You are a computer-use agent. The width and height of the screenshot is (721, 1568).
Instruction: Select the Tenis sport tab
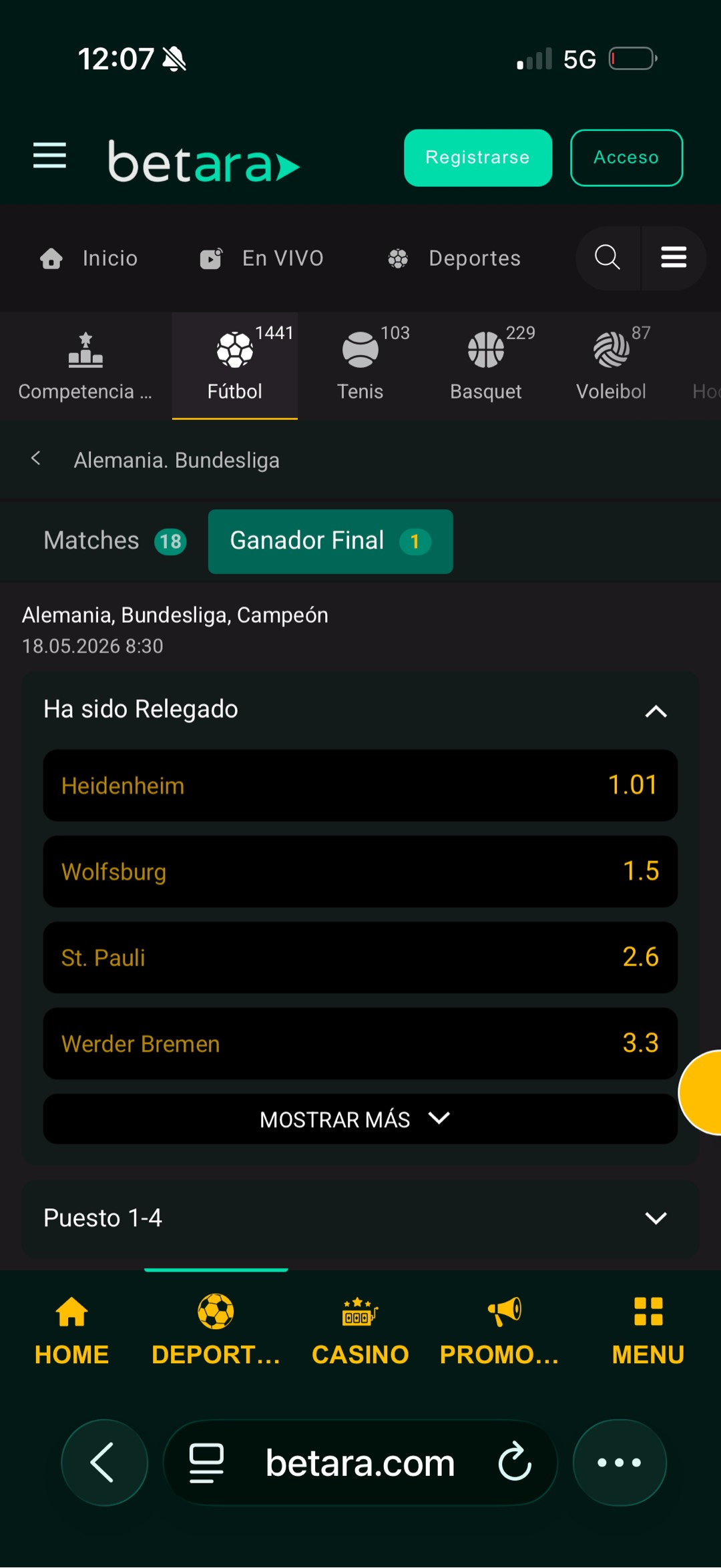coord(360,365)
